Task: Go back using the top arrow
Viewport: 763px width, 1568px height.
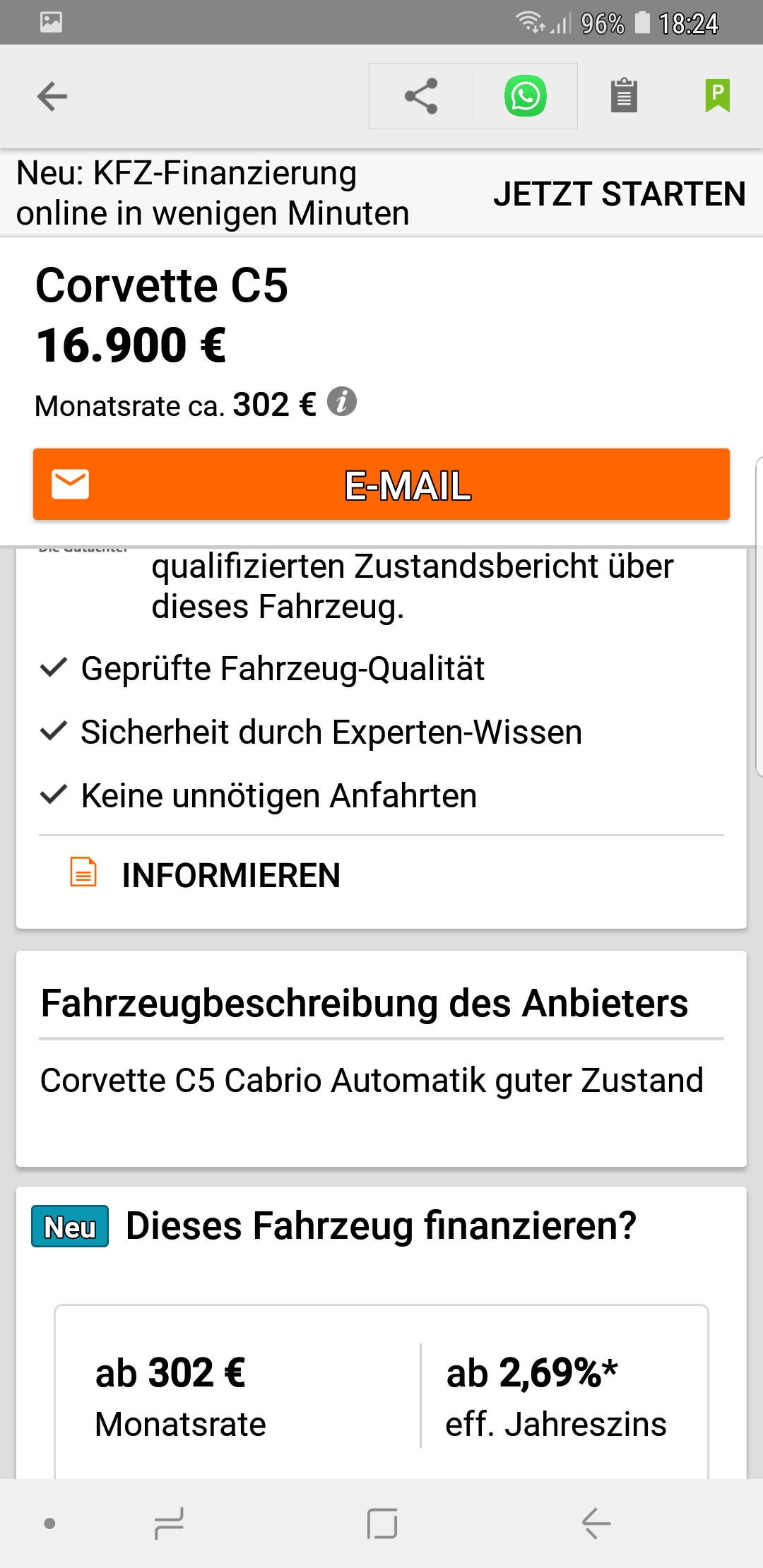Action: pos(52,97)
